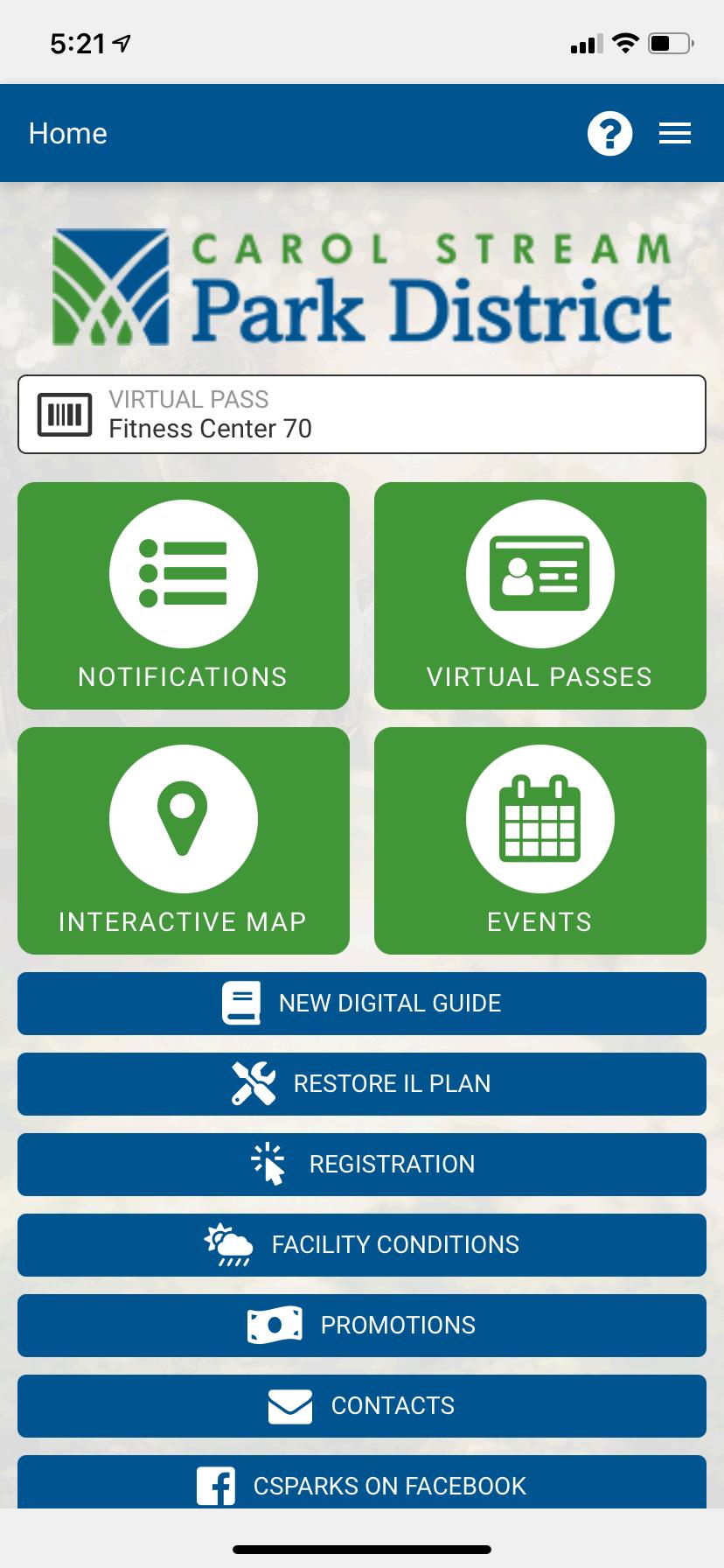
Task: Visit CSParks on Facebook
Action: coord(362,1484)
